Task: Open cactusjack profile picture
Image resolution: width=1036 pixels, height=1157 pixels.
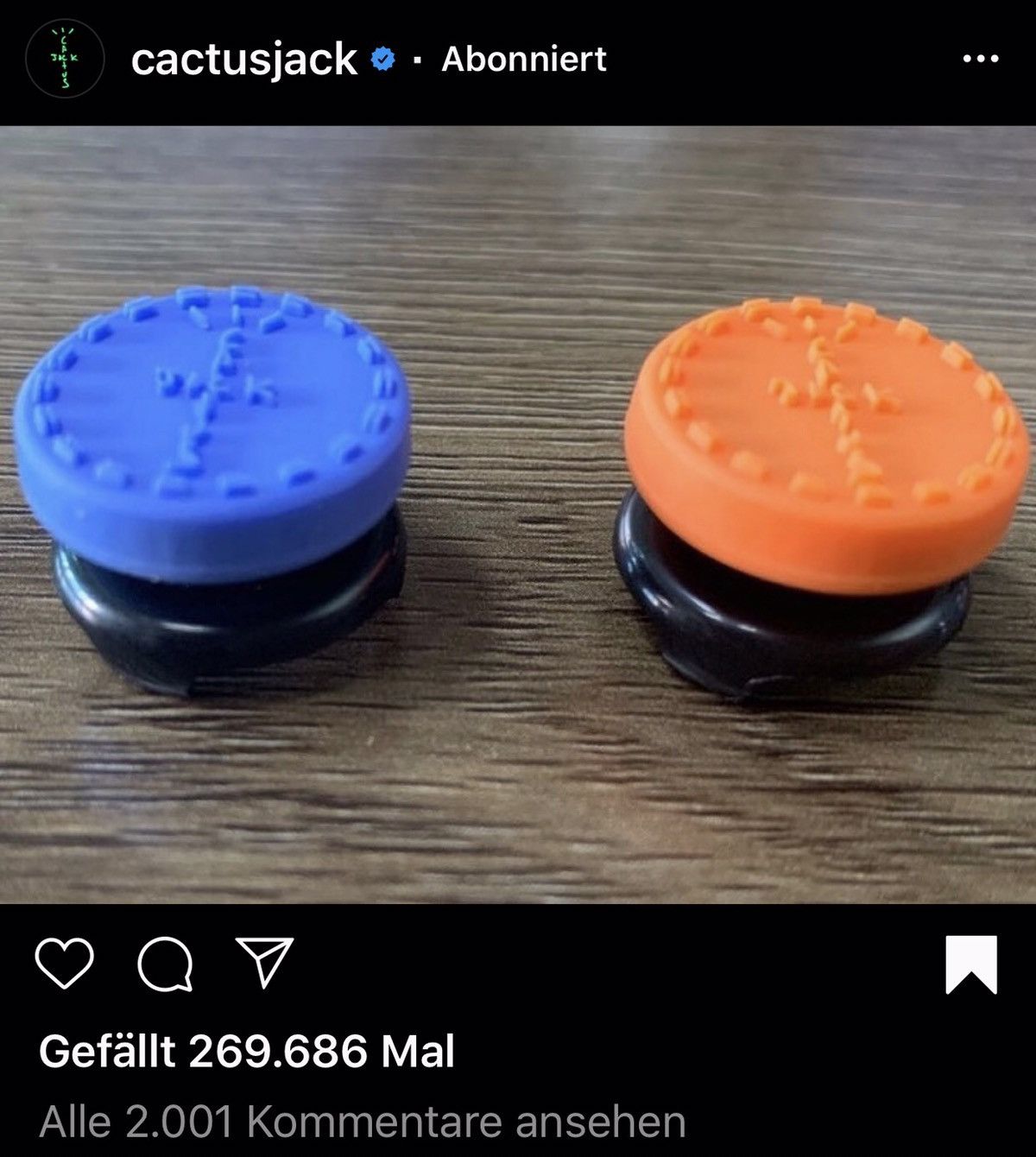Action: click(65, 60)
